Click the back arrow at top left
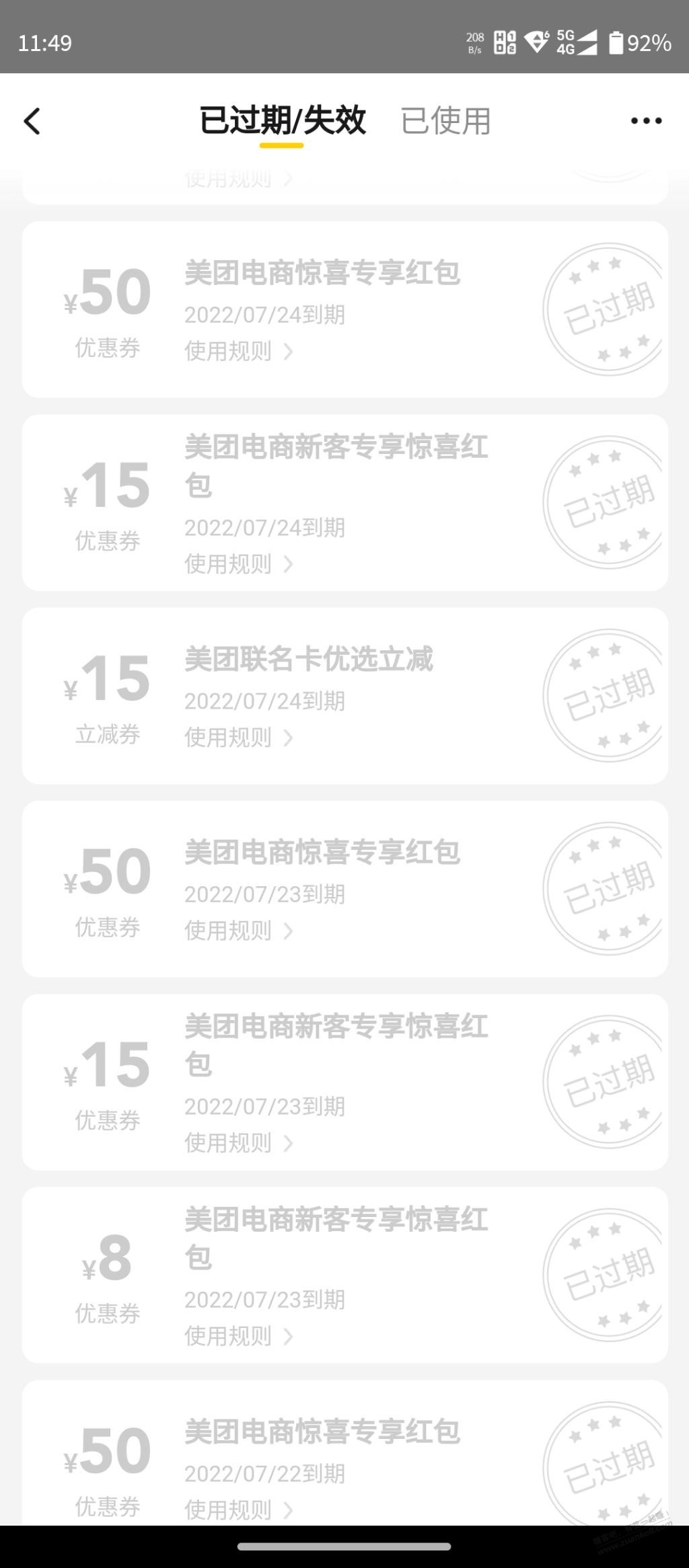 pyautogui.click(x=33, y=121)
